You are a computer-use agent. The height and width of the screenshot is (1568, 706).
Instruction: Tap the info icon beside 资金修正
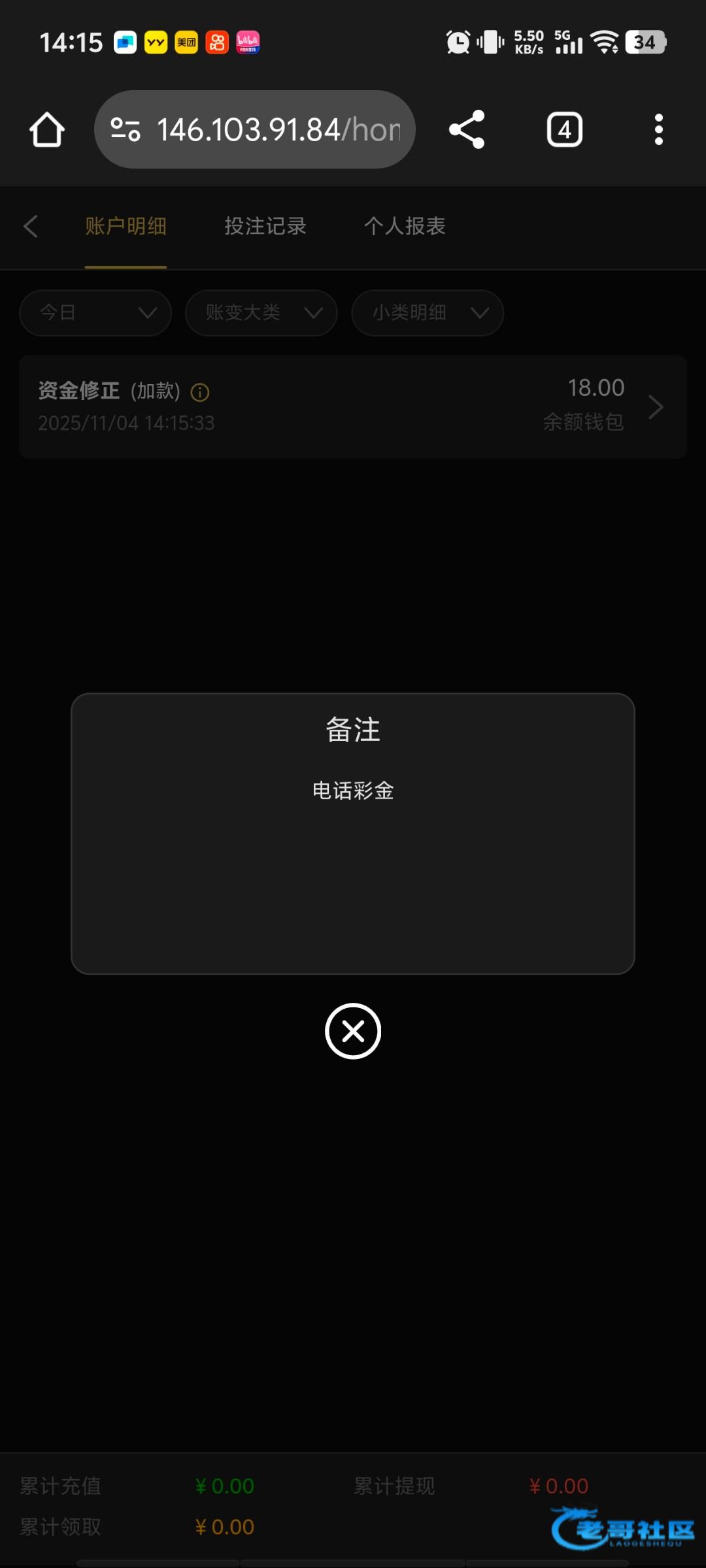[200, 392]
